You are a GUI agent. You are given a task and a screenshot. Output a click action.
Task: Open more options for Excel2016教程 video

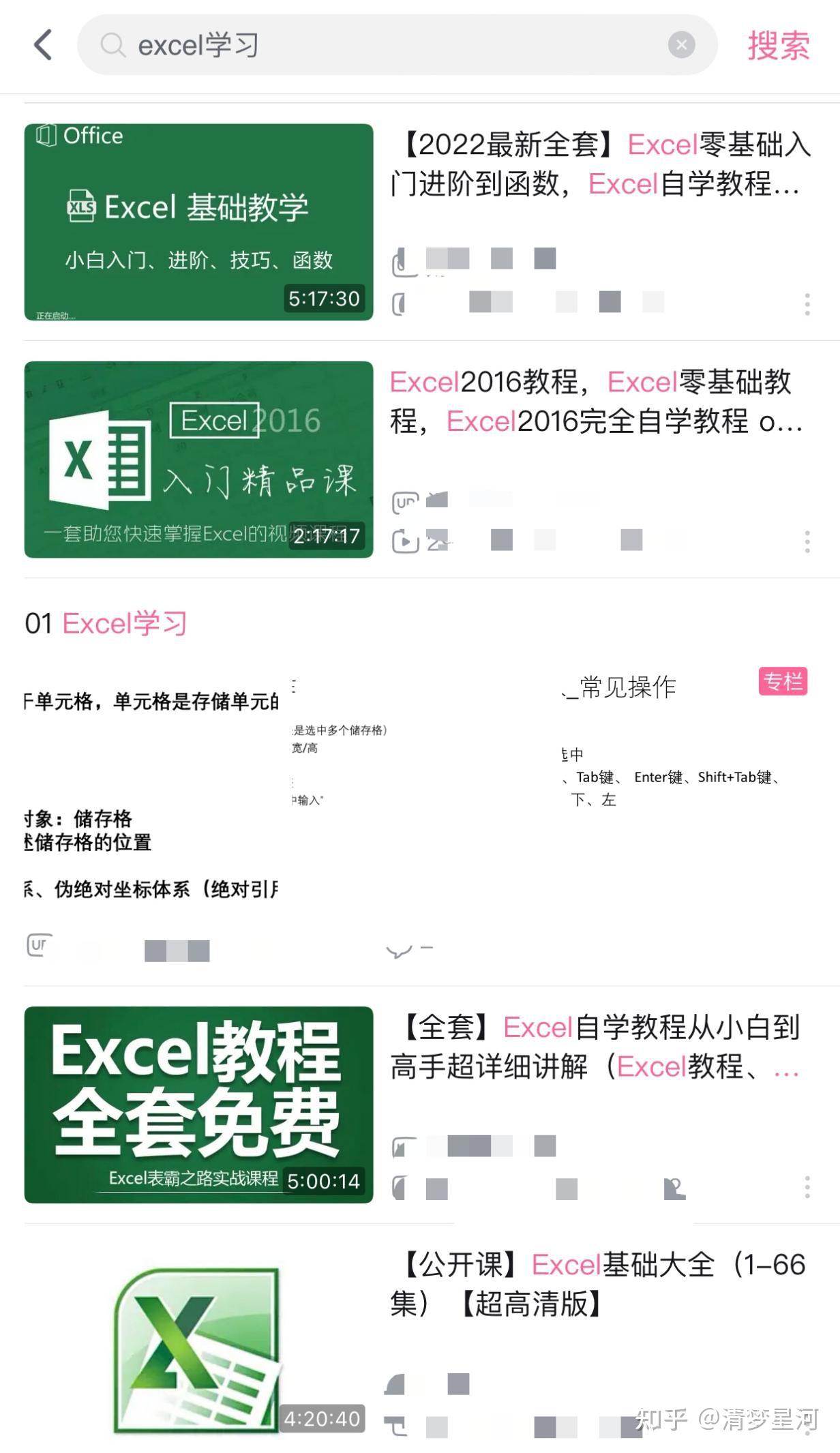pyautogui.click(x=807, y=541)
